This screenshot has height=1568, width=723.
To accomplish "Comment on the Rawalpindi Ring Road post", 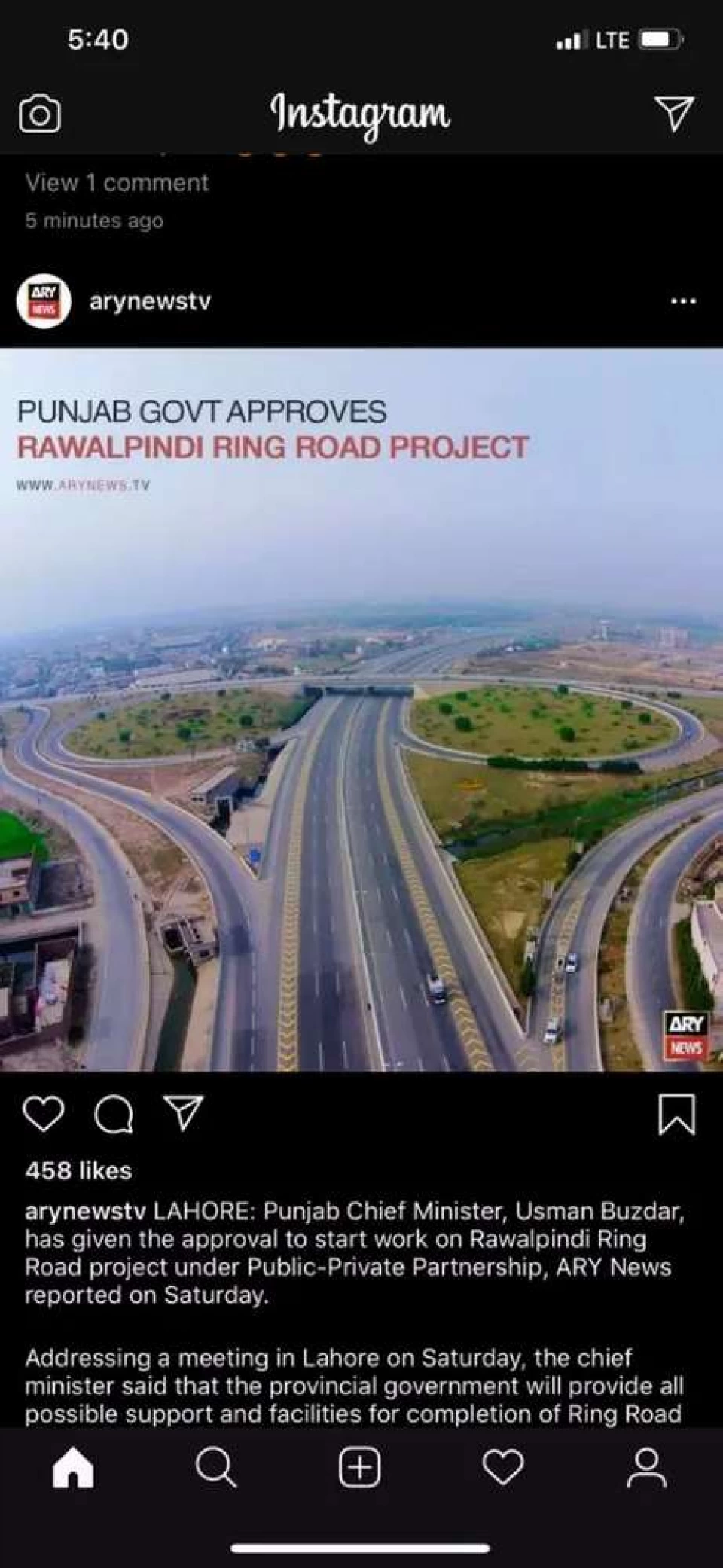I will [114, 1114].
